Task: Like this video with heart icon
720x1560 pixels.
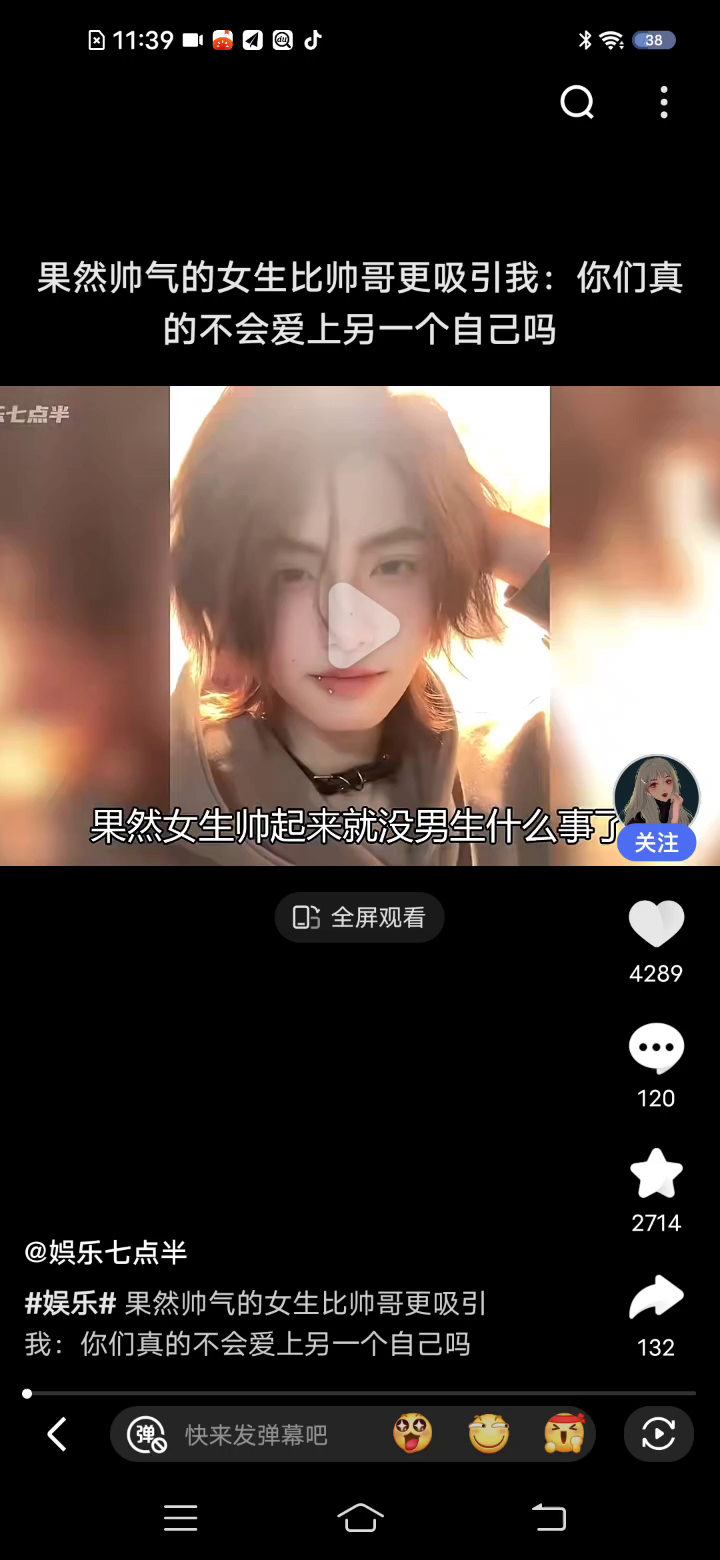Action: pyautogui.click(x=656, y=924)
